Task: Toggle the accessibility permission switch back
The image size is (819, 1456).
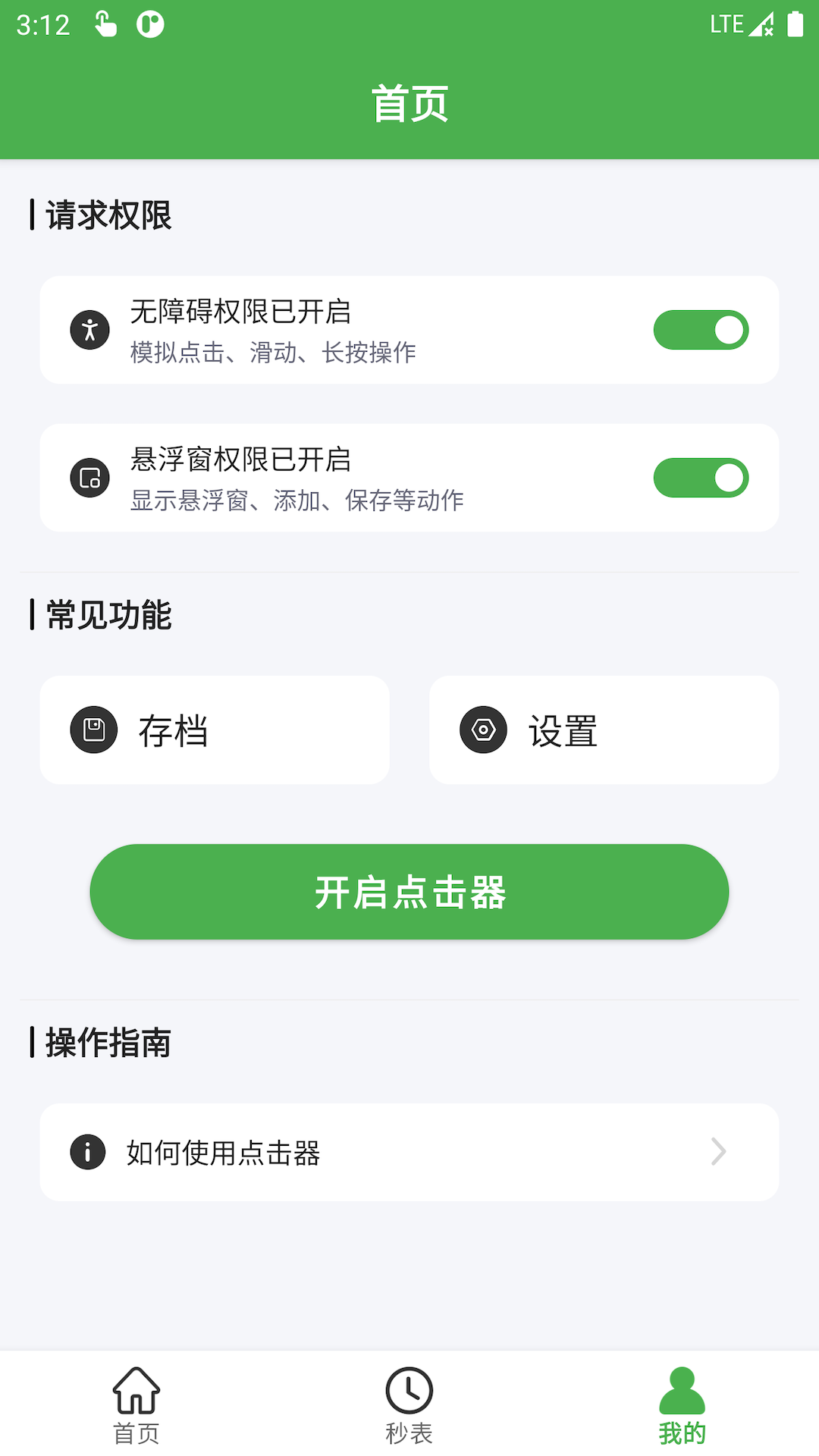Action: [x=701, y=329]
